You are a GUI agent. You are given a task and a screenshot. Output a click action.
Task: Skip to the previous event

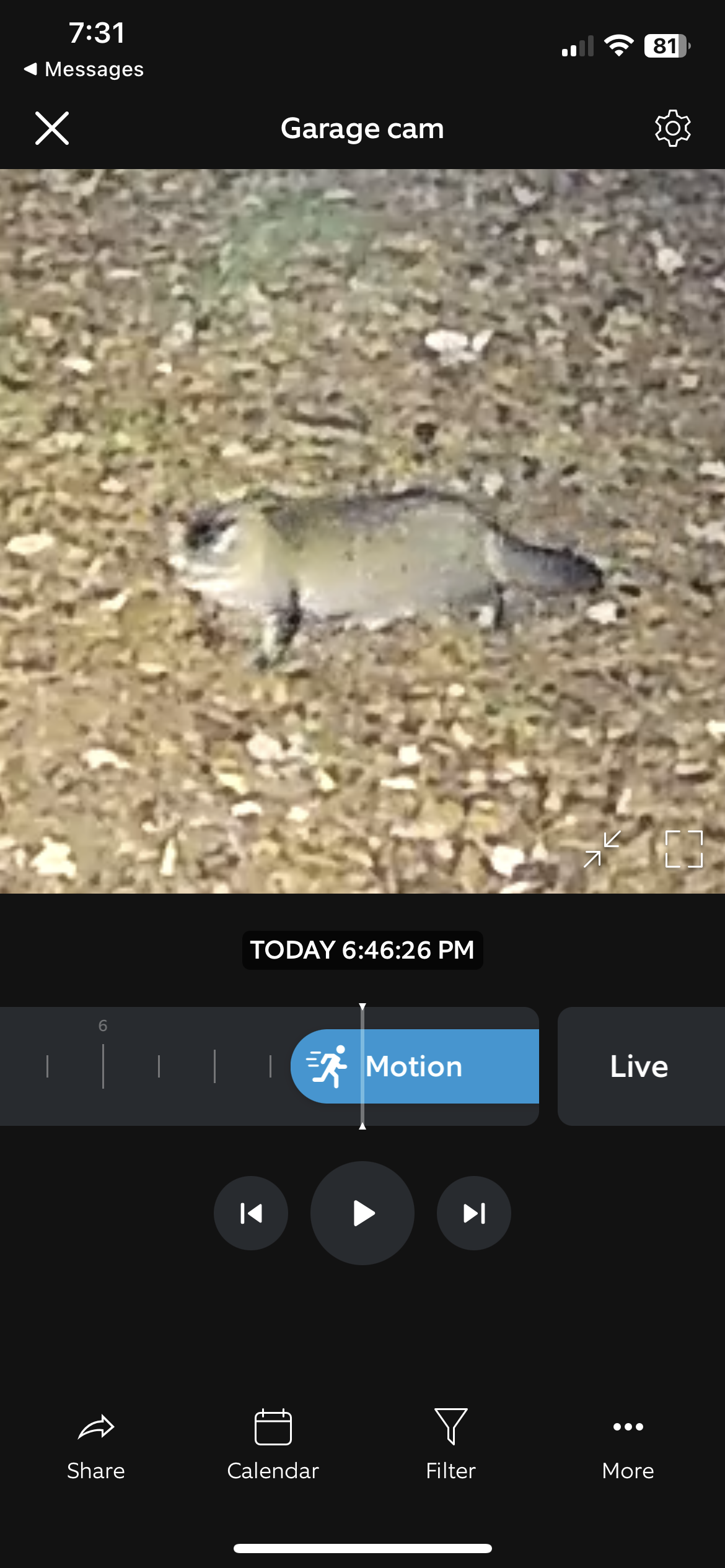click(x=251, y=1213)
